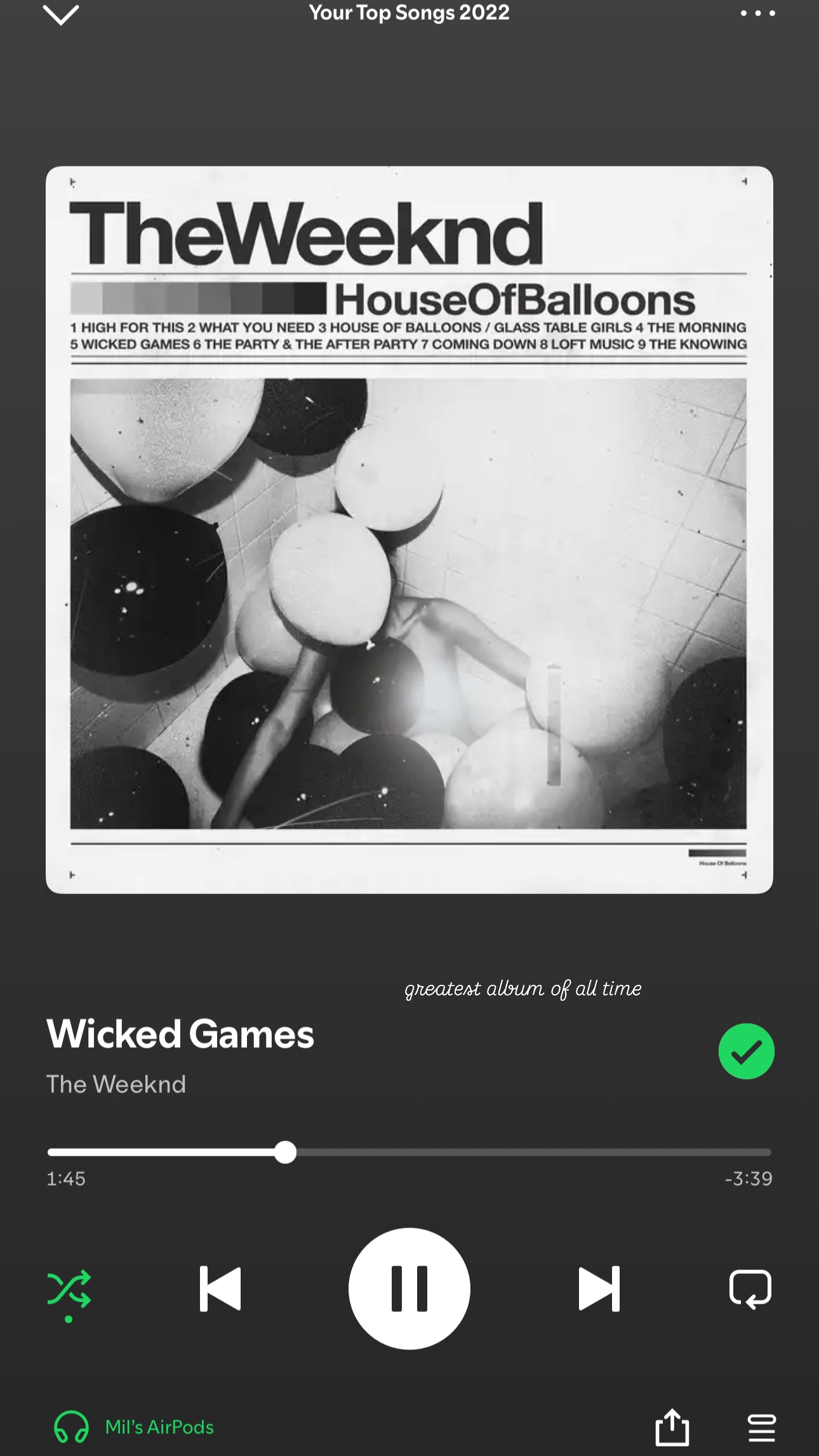Collapse the now playing view with the down chevron
Viewport: 819px width, 1456px height.
pyautogui.click(x=61, y=14)
